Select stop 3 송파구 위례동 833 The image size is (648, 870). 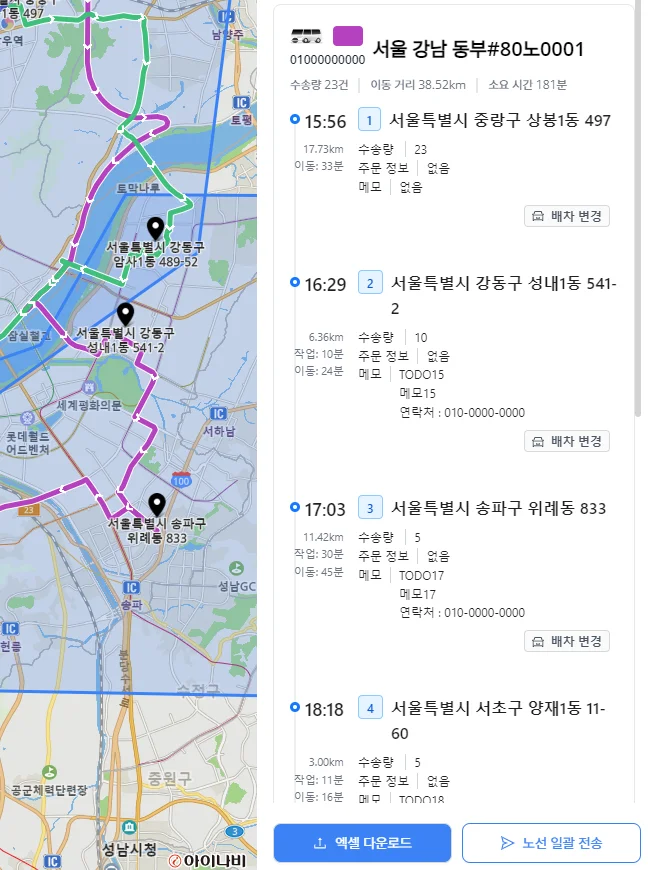[x=498, y=509]
